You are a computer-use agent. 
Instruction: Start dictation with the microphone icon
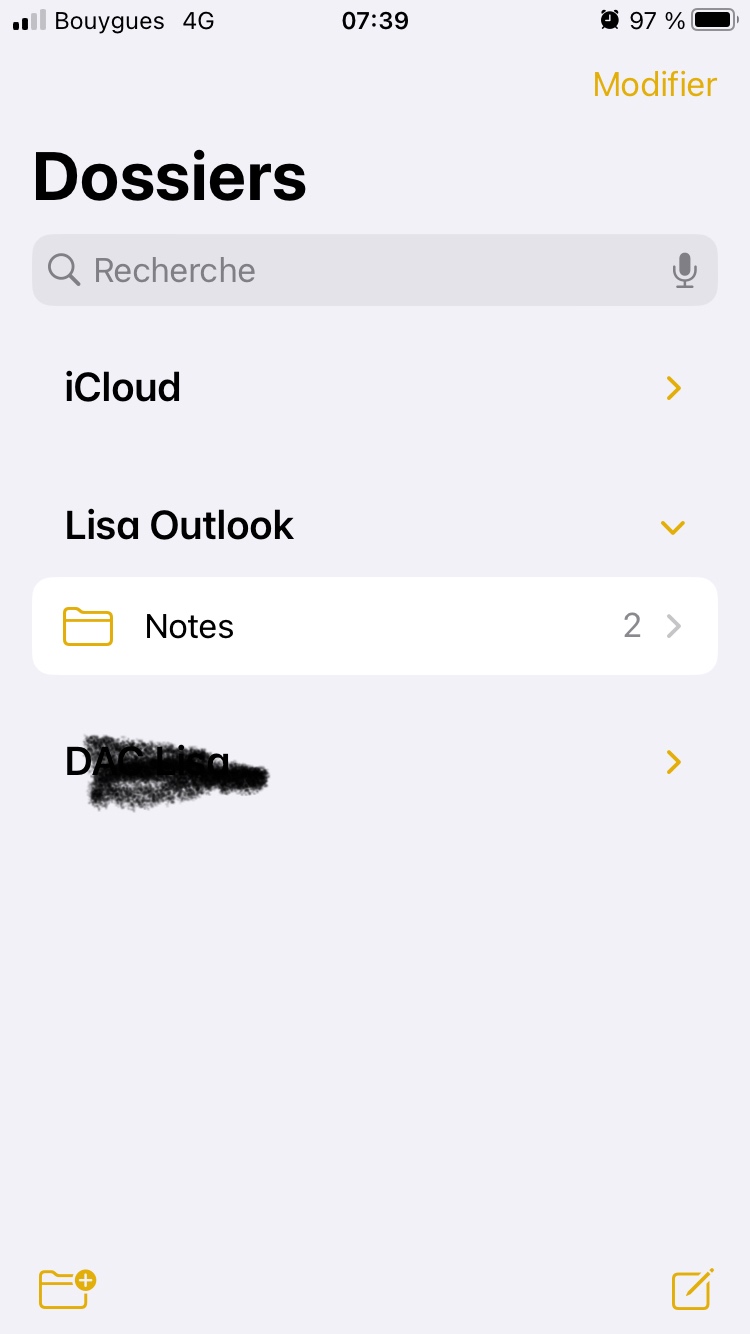tap(685, 270)
